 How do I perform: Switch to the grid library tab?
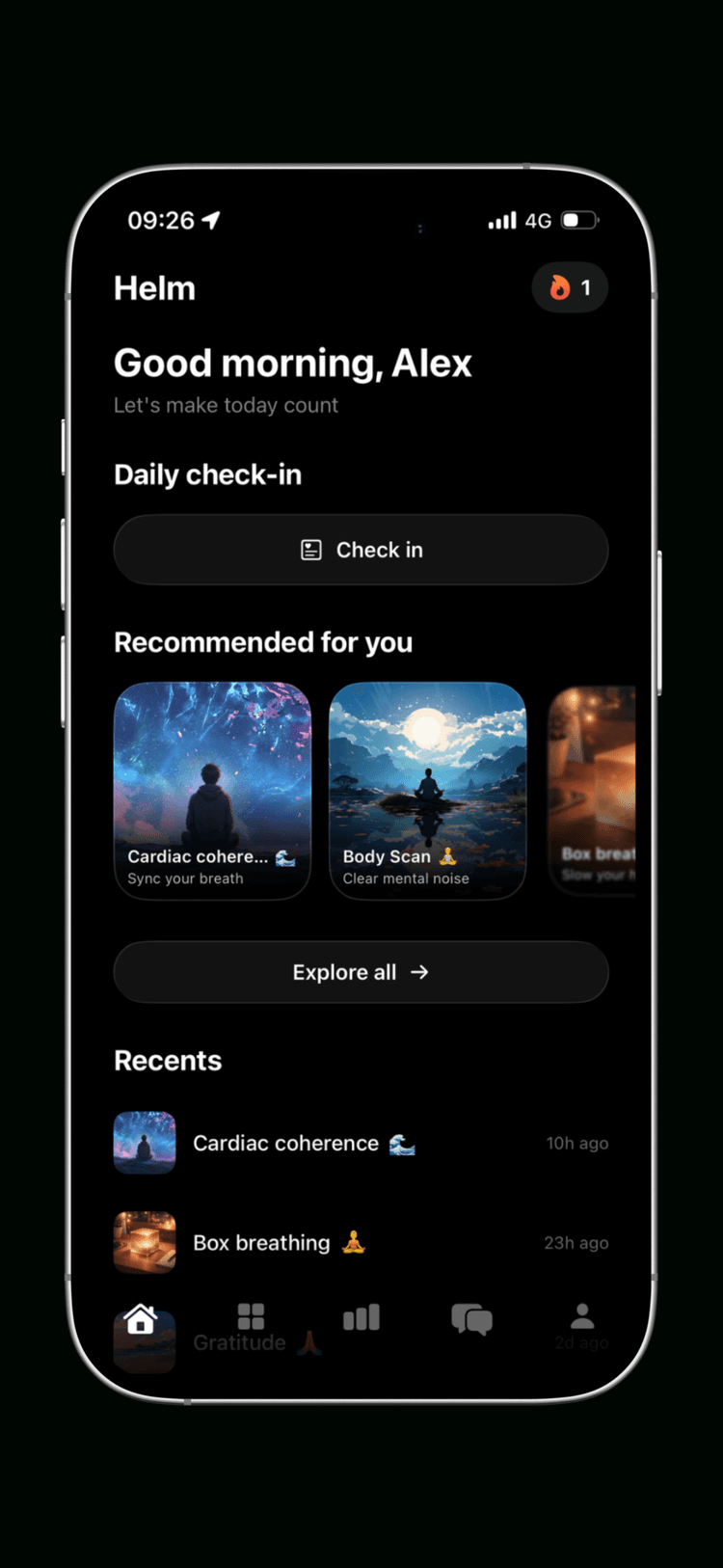251,1316
